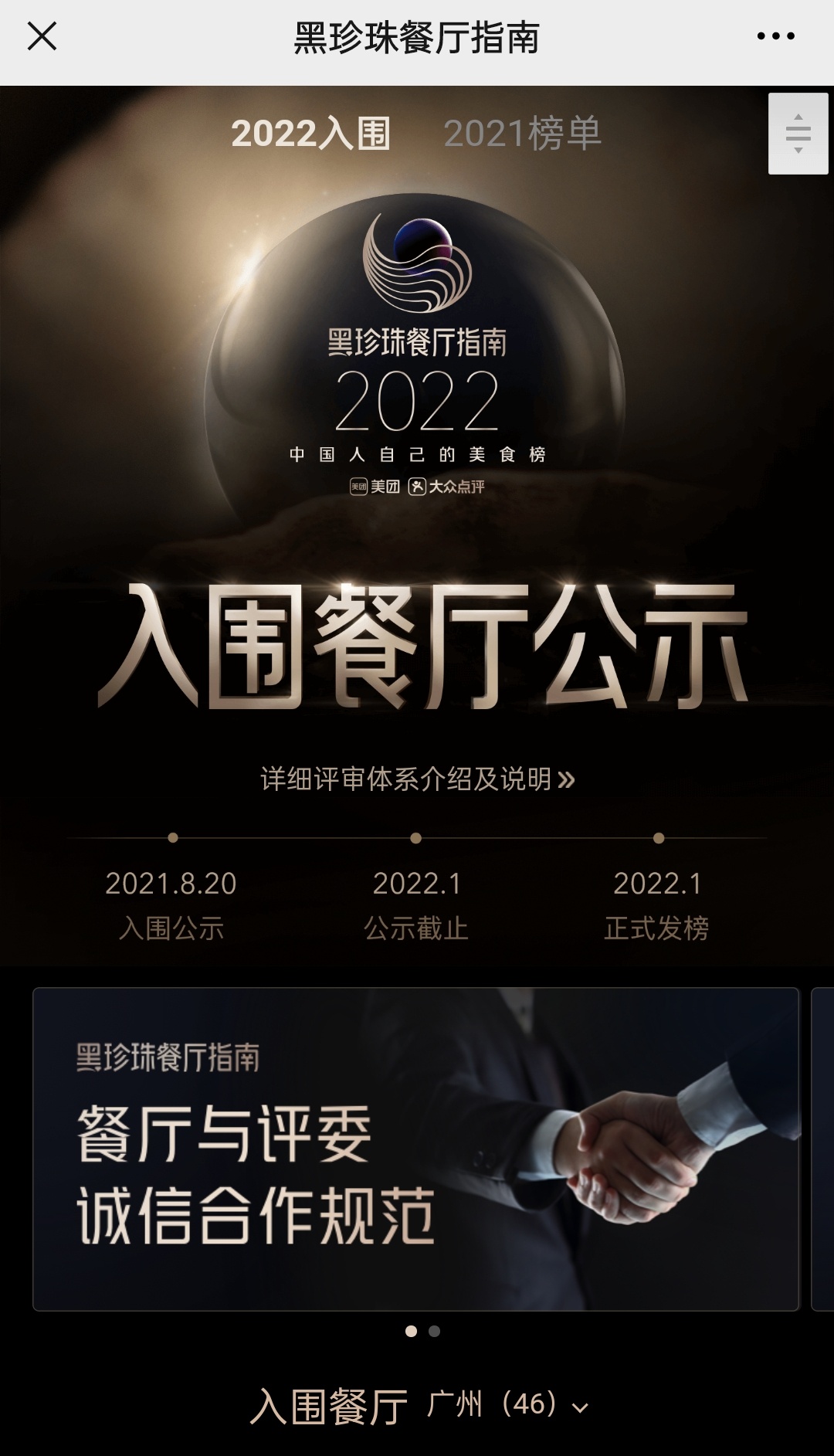Image resolution: width=834 pixels, height=1456 pixels.
Task: Open the three-dot overflow menu
Action: coord(775,36)
